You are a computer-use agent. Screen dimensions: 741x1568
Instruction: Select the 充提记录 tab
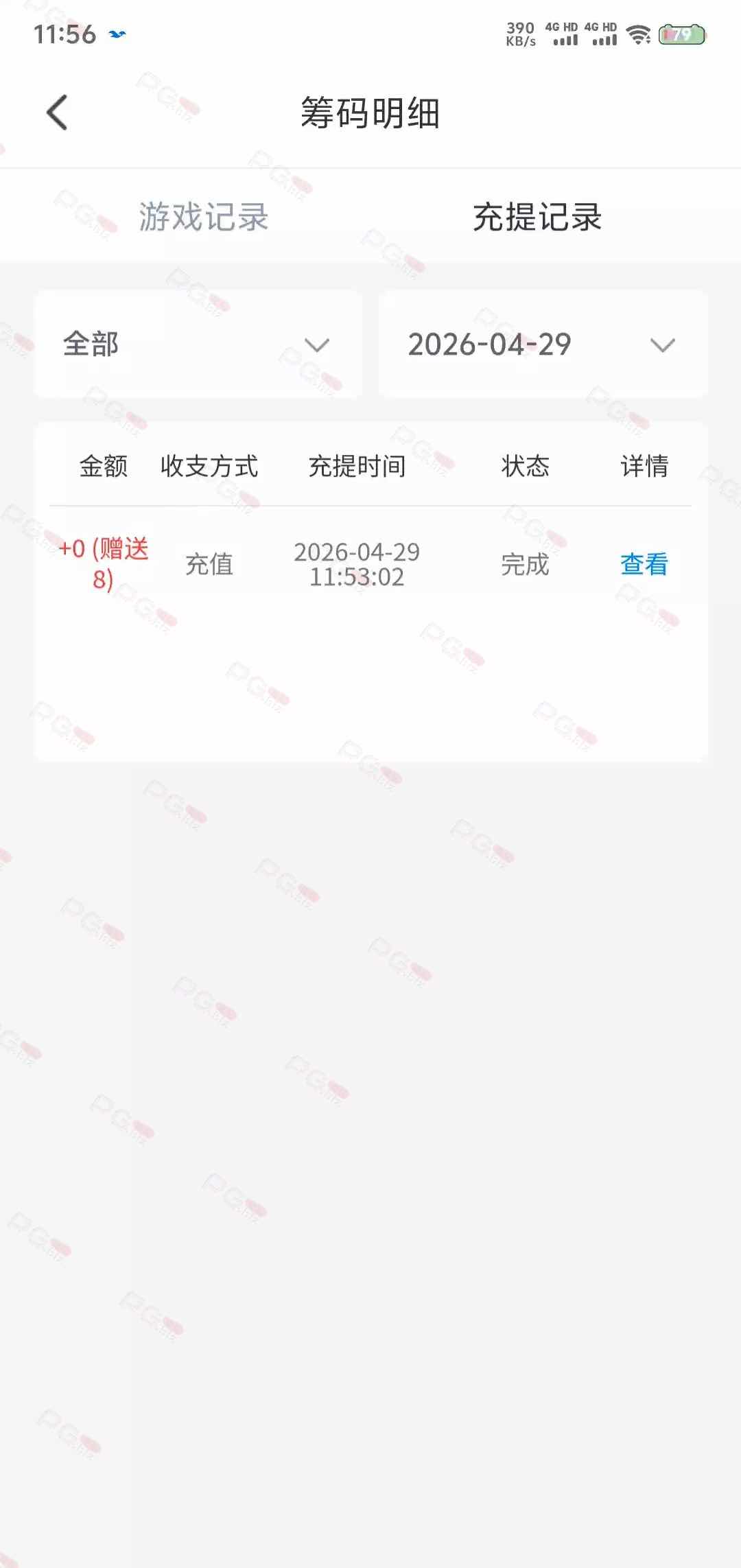click(537, 218)
